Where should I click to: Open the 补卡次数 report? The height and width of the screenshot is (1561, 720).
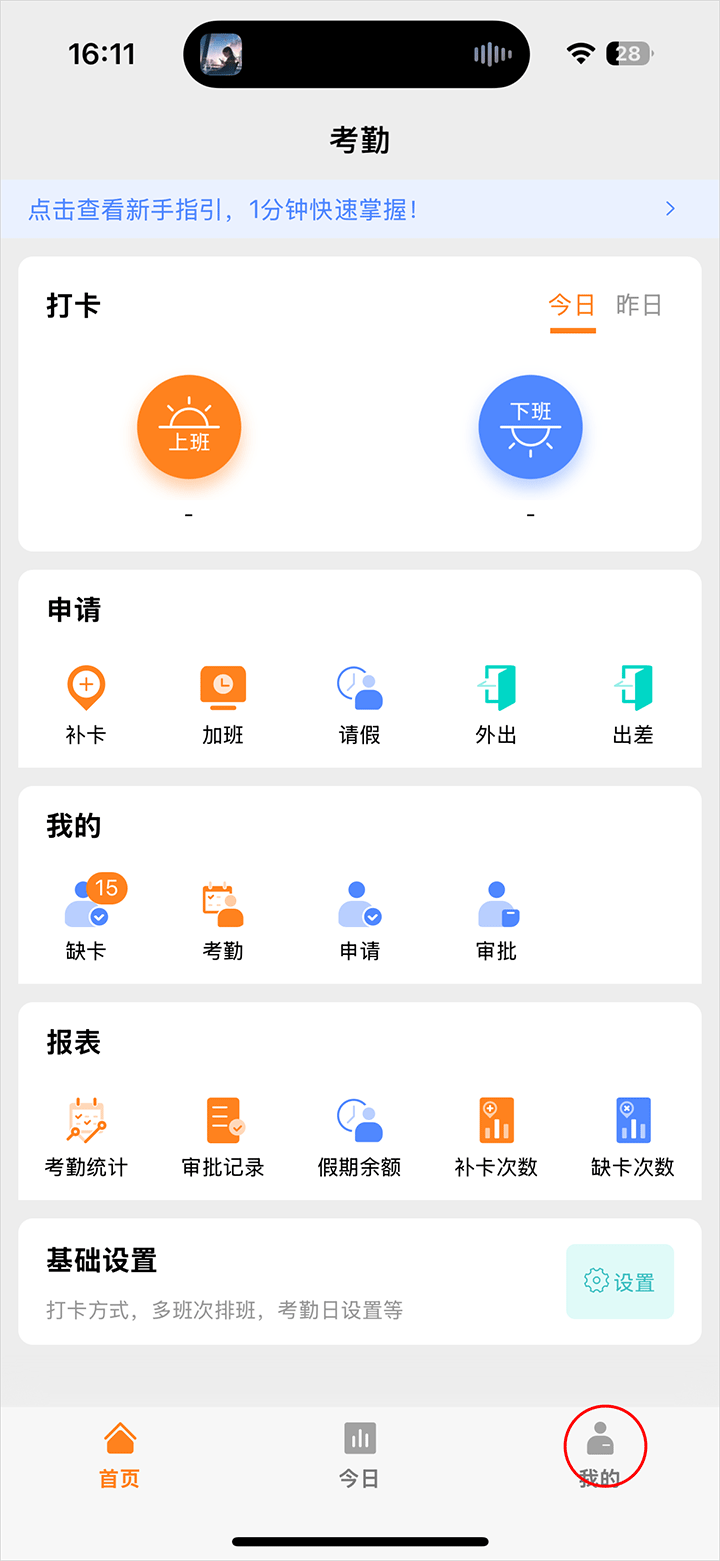click(x=496, y=1137)
